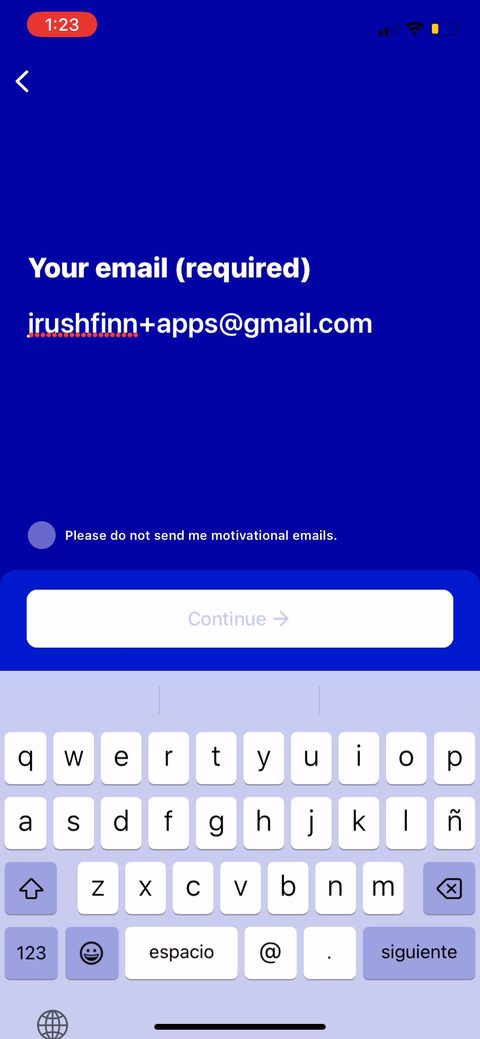Image resolution: width=480 pixels, height=1039 pixels.
Task: Switch the keyboard to 123 numbers
Action: [x=31, y=953]
